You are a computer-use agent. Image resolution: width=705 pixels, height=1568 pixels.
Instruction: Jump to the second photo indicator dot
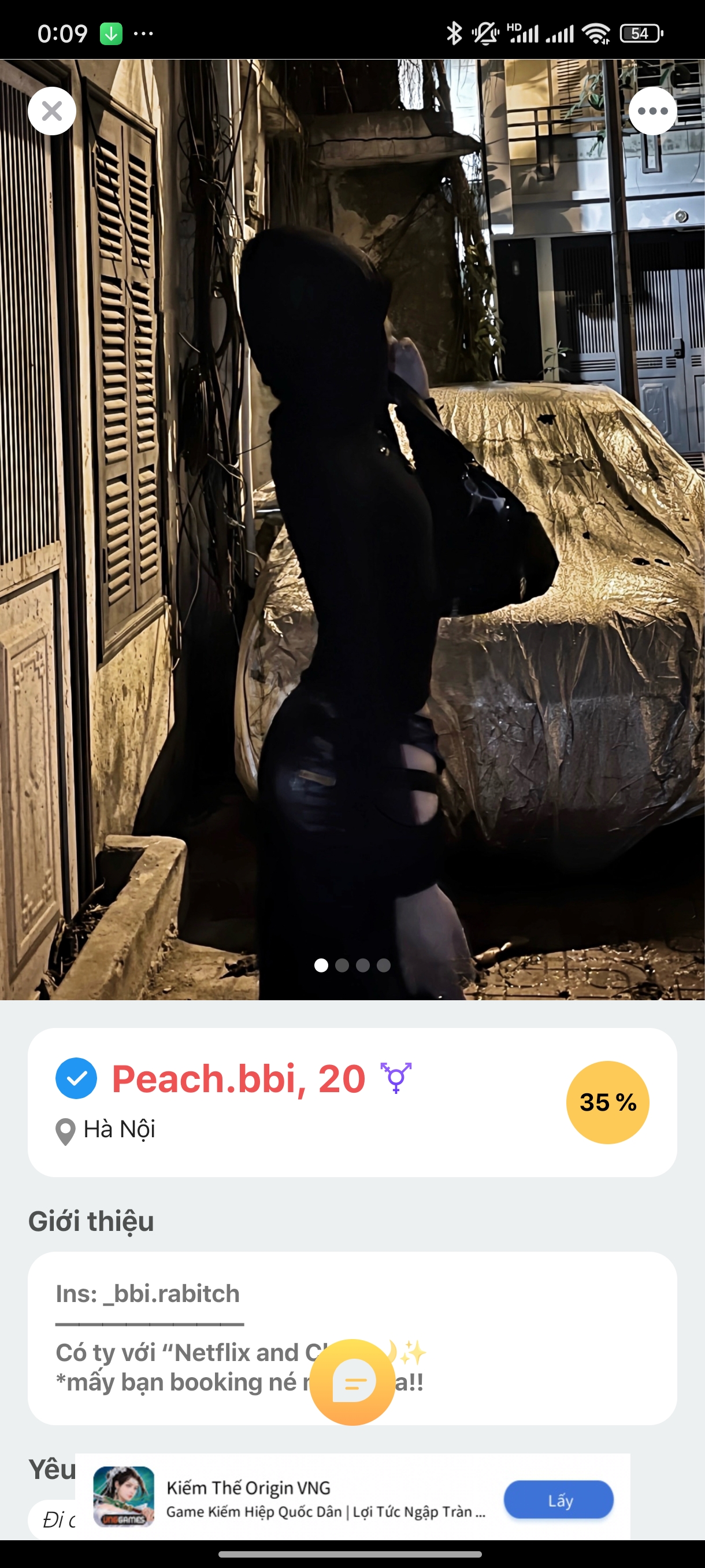342,966
